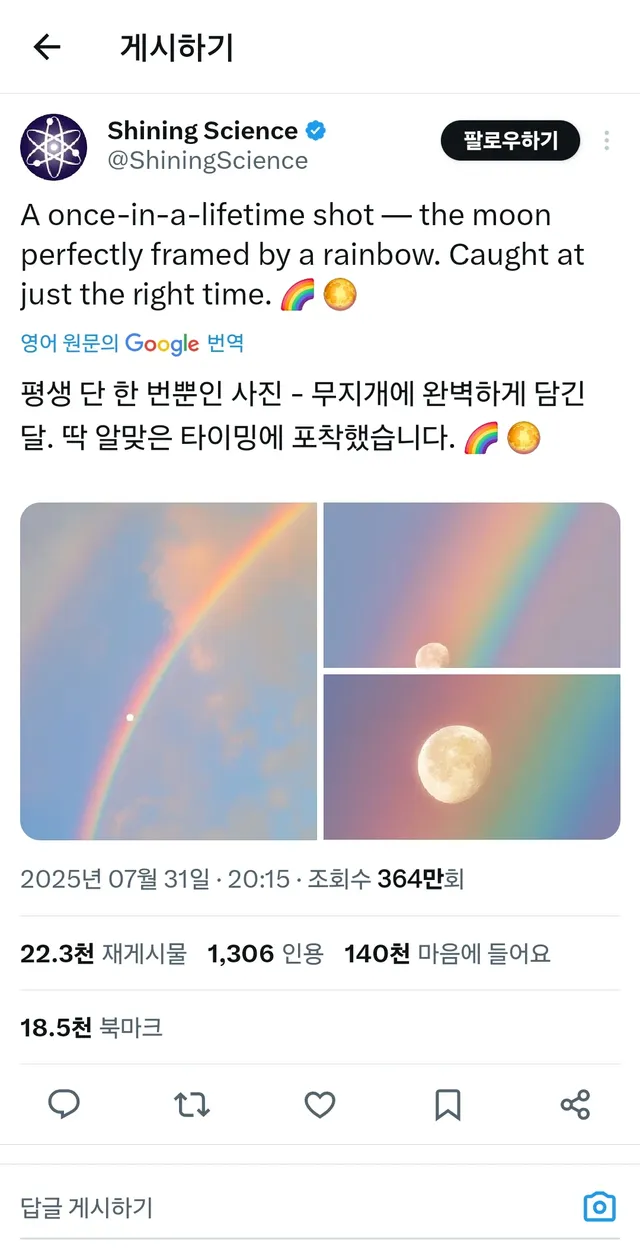Viewport: 640px width, 1248px height.
Task: Open the camera in reply bar
Action: [x=599, y=1207]
